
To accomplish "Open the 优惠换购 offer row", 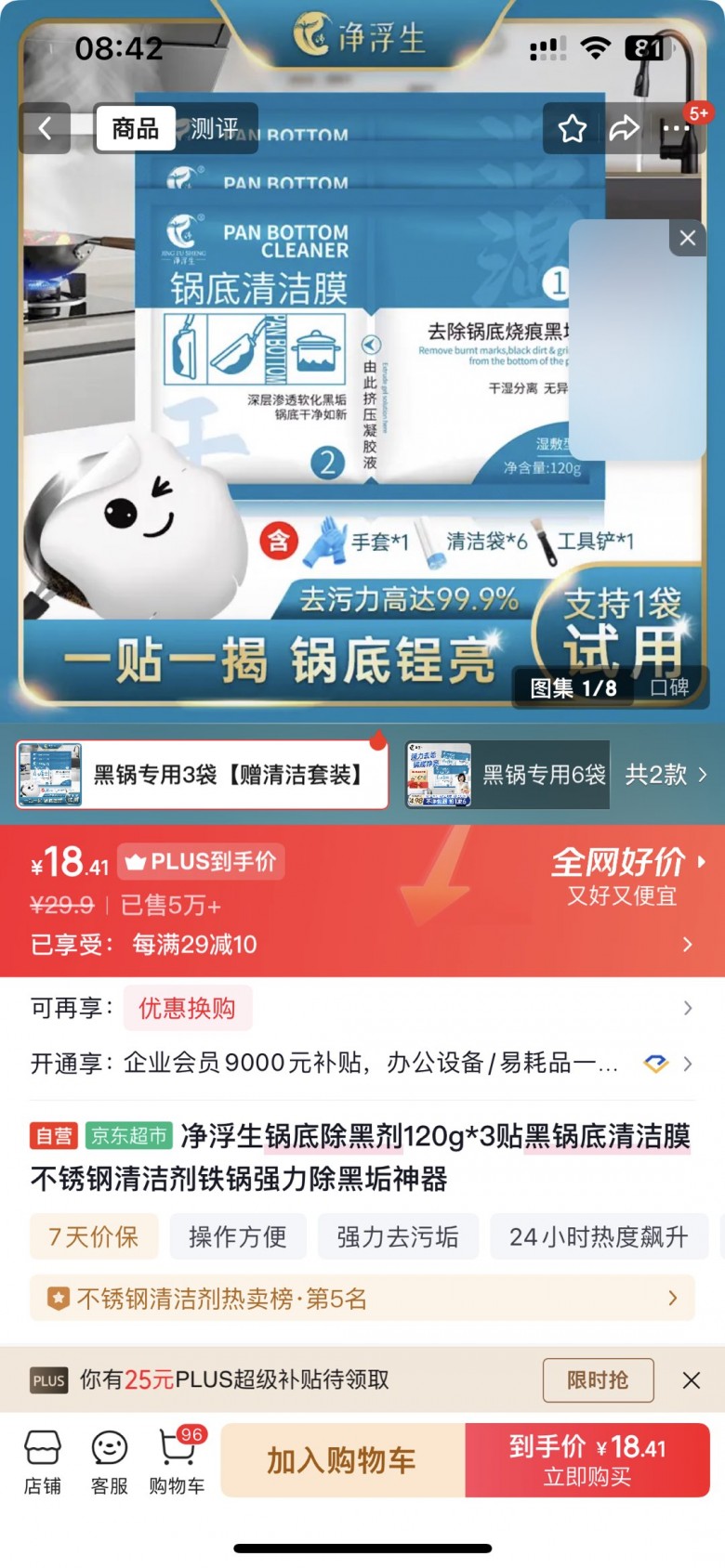I will pyautogui.click(x=188, y=1008).
